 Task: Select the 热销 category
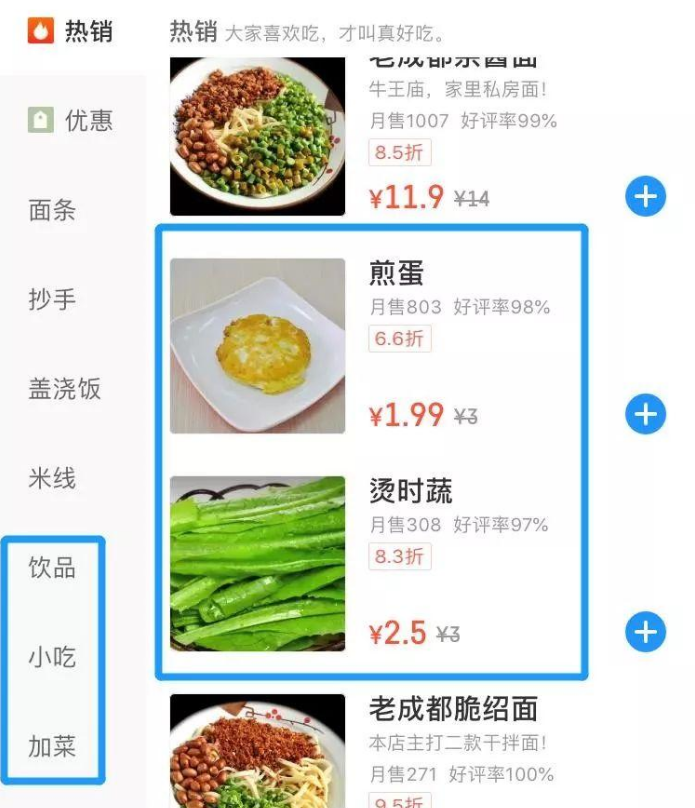pyautogui.click(x=72, y=32)
